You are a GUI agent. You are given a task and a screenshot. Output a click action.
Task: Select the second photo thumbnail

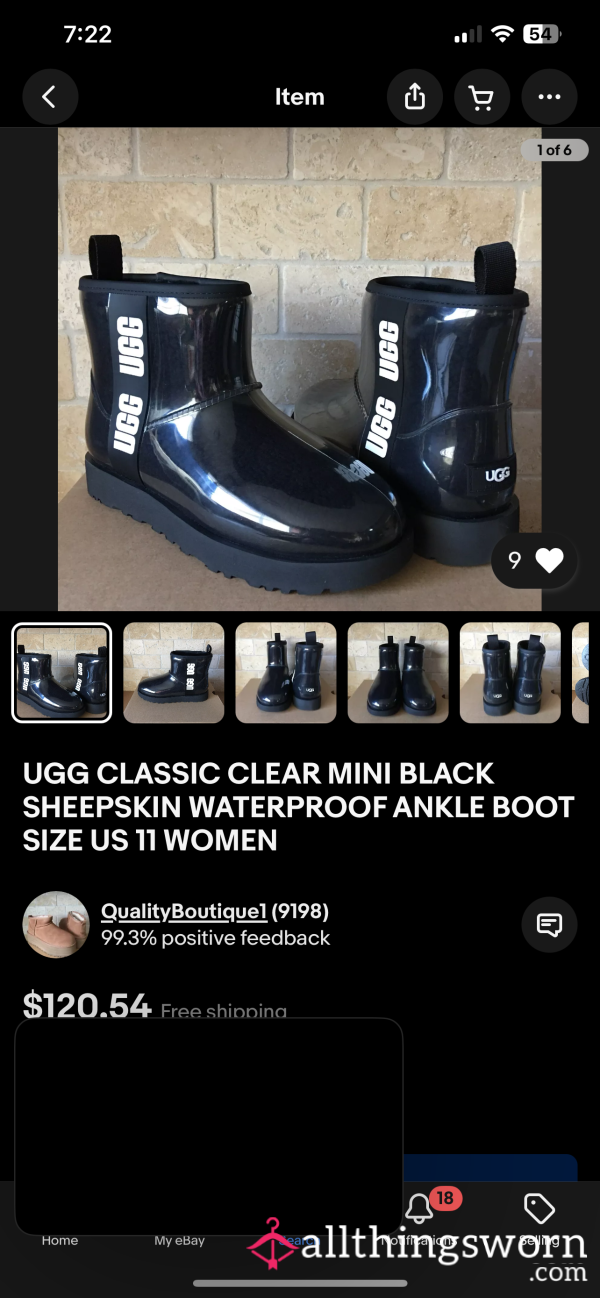[174, 673]
